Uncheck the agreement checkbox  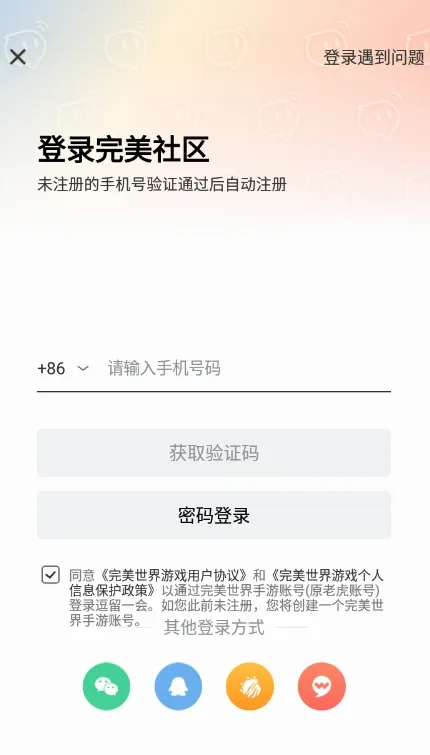(51, 574)
